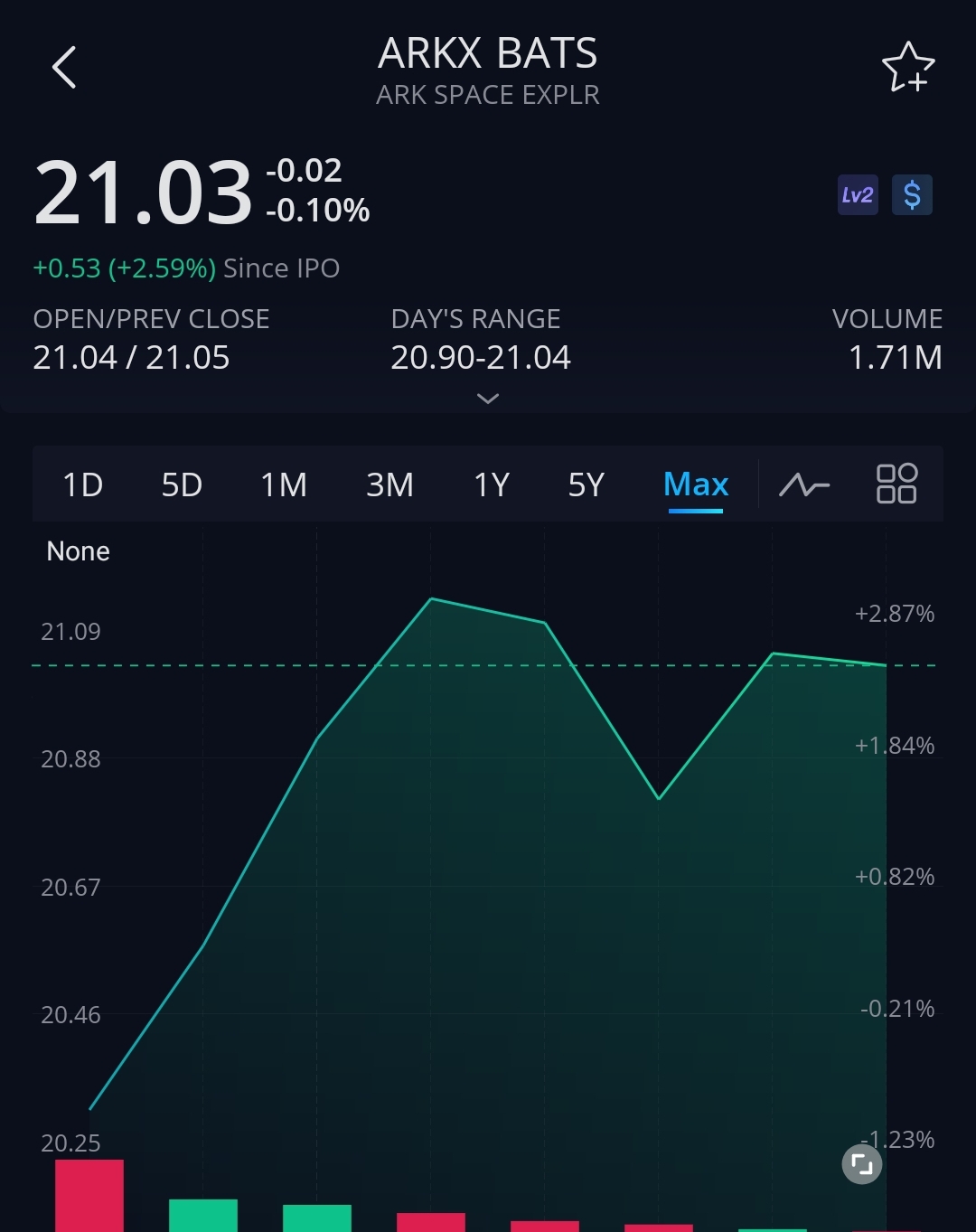Change chart type with line icon
This screenshot has width=976, height=1232.
804,485
